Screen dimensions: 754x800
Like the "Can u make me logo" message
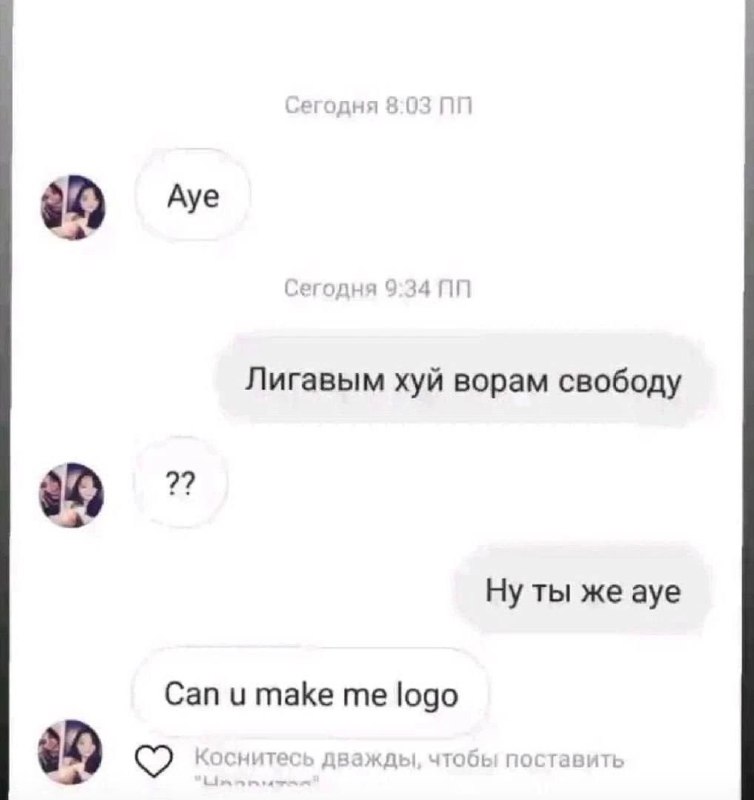(x=149, y=764)
